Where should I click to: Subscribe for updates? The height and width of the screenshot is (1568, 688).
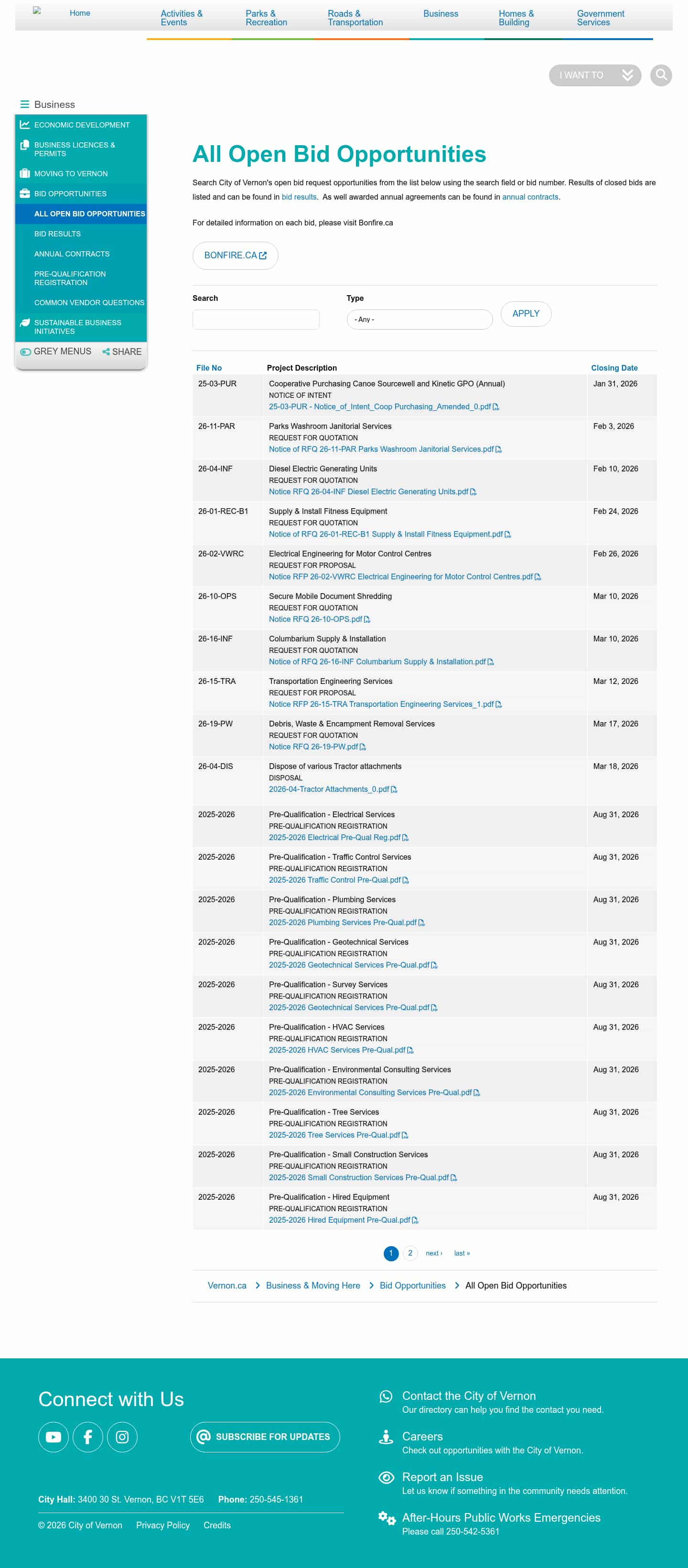pyautogui.click(x=265, y=1437)
